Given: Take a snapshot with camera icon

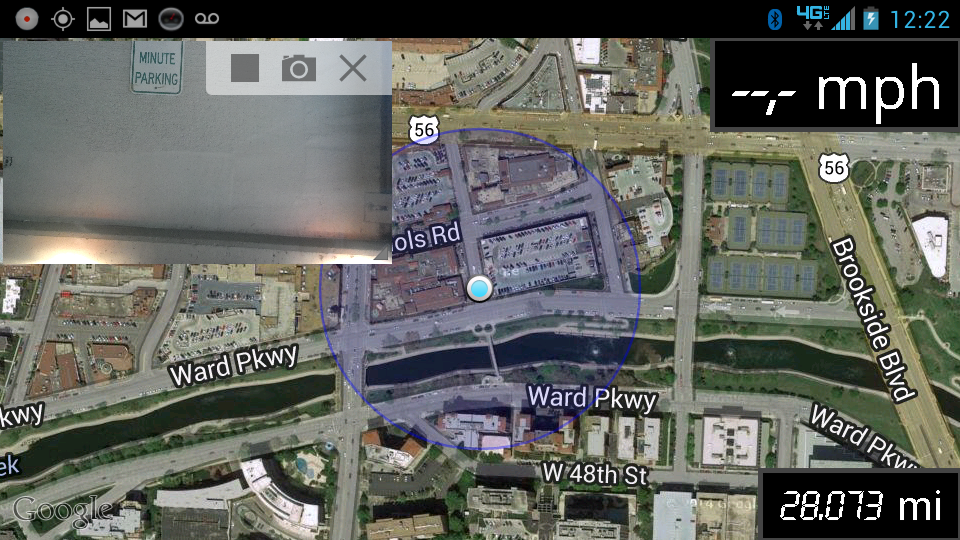Looking at the screenshot, I should (x=298, y=68).
